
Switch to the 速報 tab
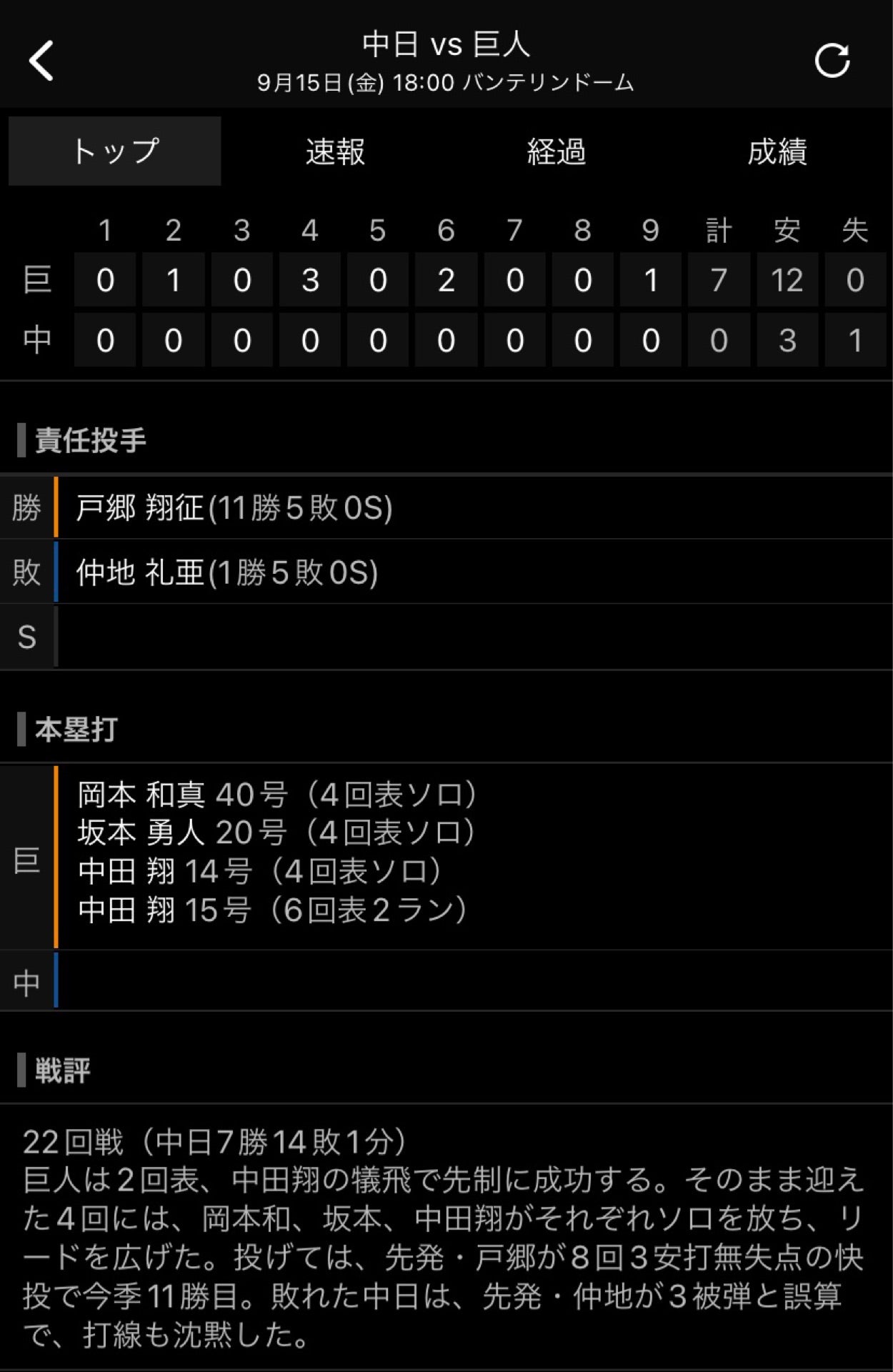(x=335, y=151)
